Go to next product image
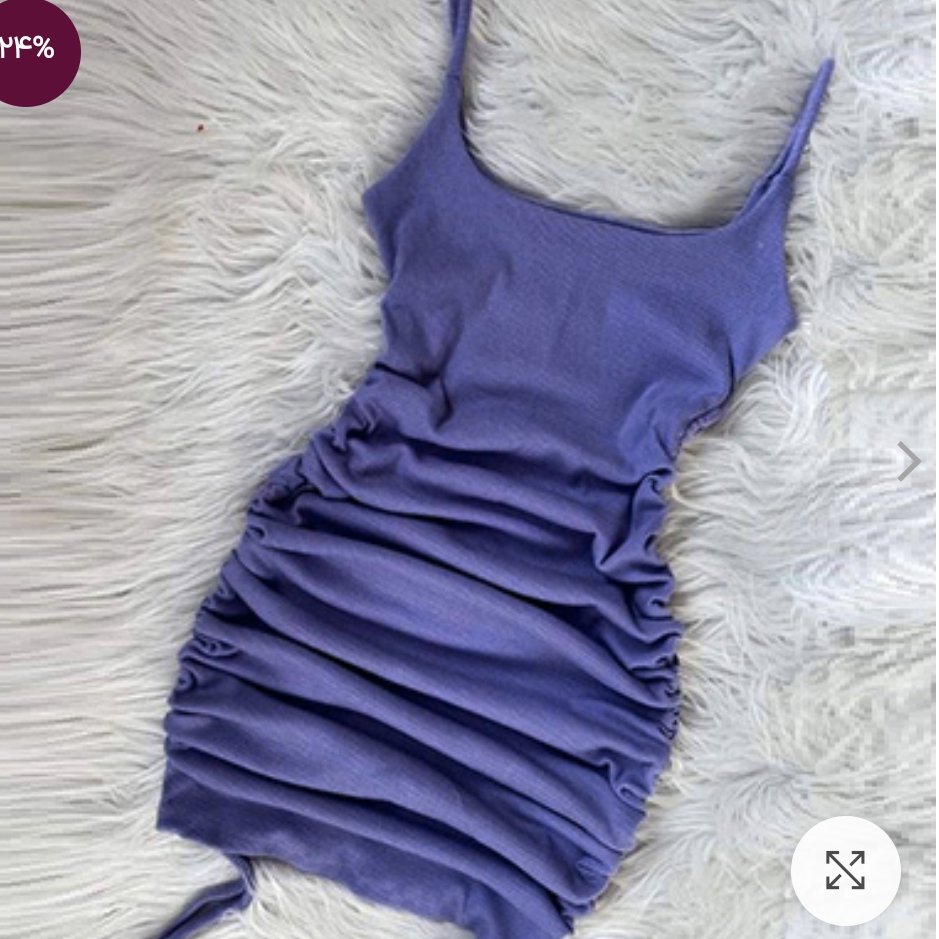This screenshot has width=939, height=939. pyautogui.click(x=908, y=461)
